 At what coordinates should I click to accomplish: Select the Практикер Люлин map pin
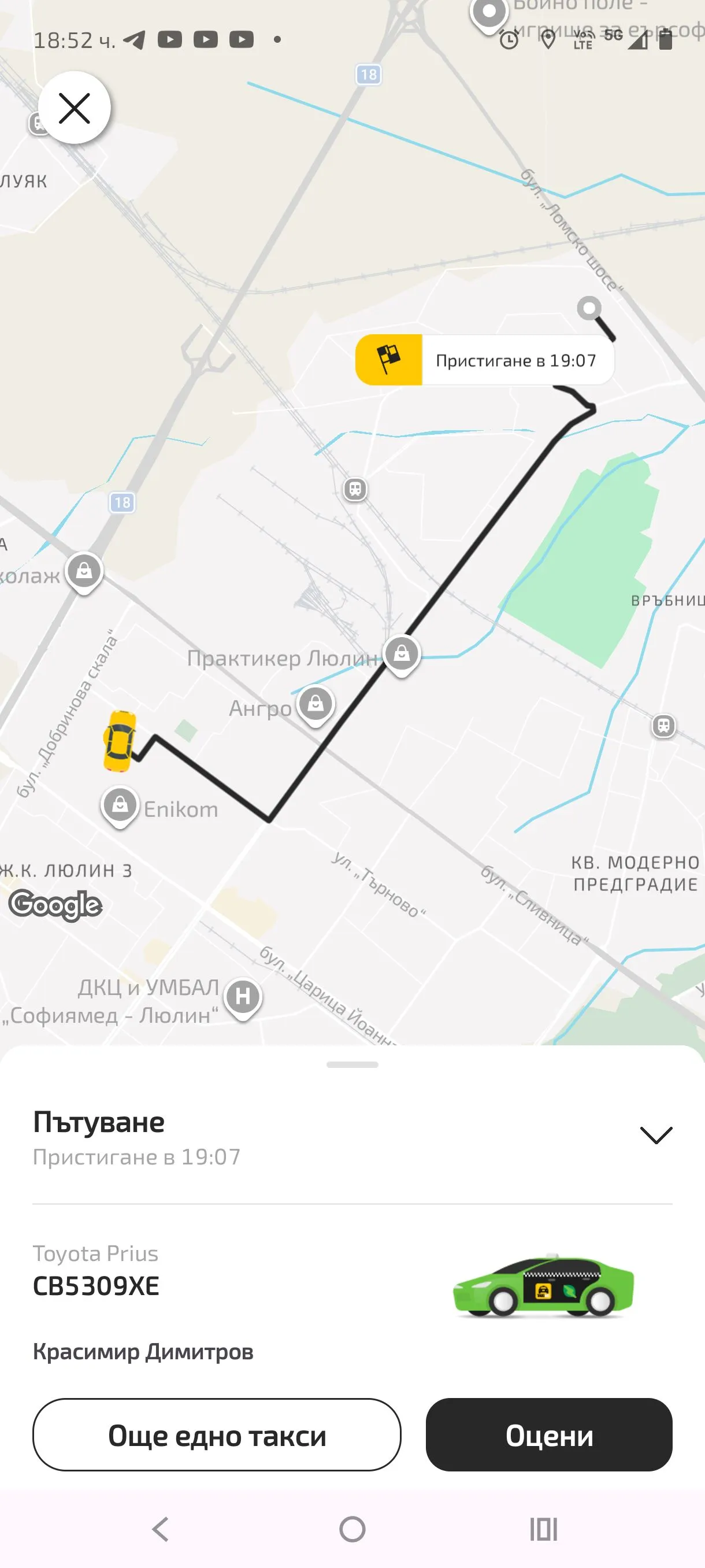(402, 654)
